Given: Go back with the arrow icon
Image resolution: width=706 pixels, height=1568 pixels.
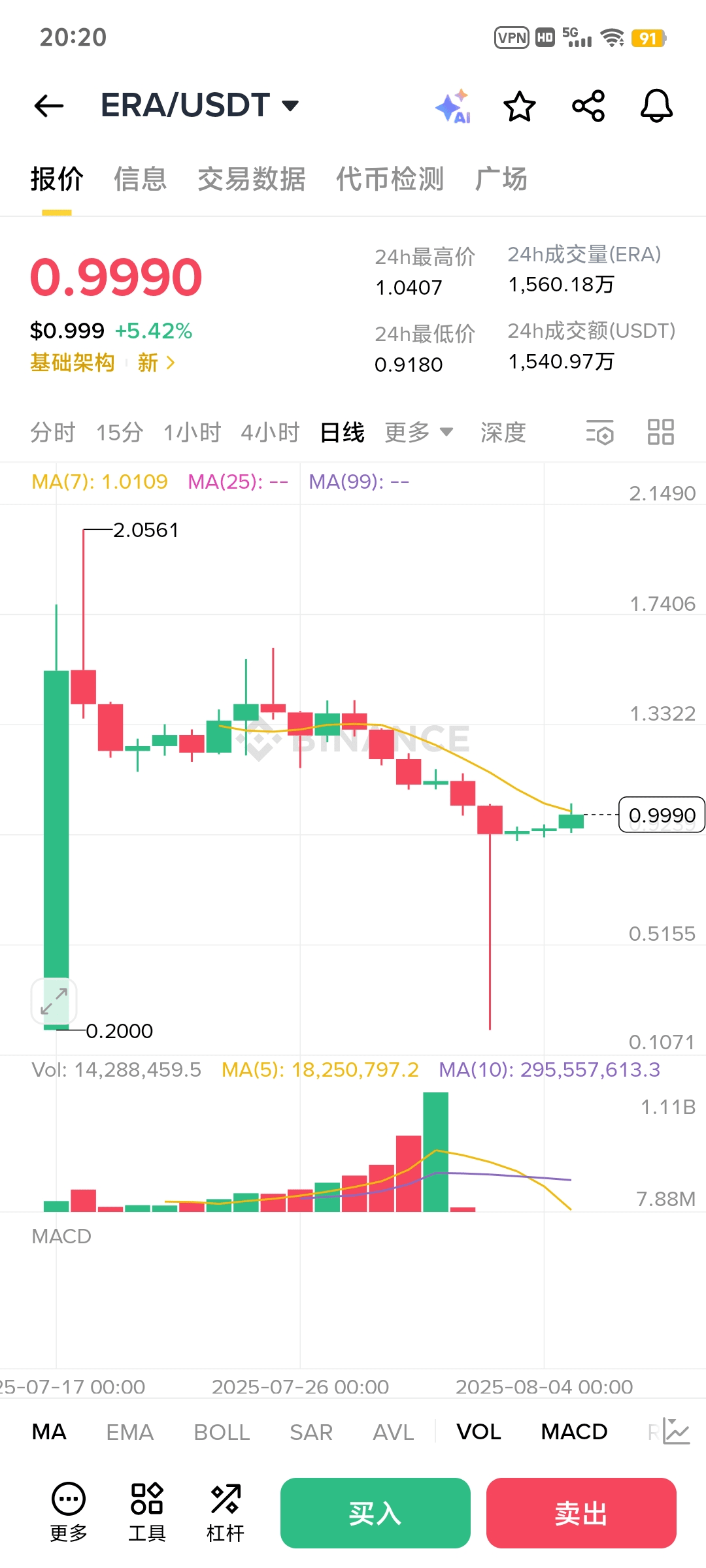Looking at the screenshot, I should click(x=49, y=105).
